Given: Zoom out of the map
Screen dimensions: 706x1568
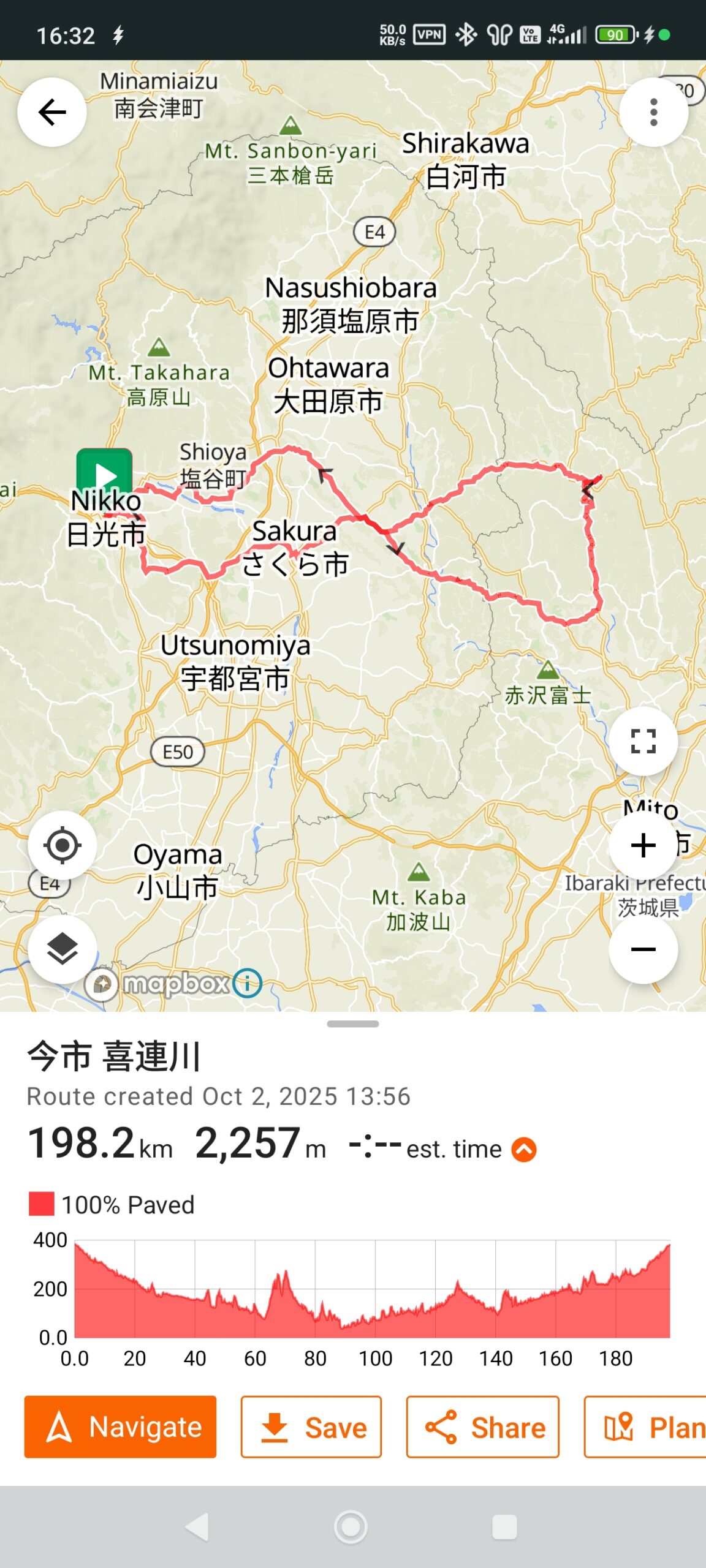Looking at the screenshot, I should tap(643, 949).
